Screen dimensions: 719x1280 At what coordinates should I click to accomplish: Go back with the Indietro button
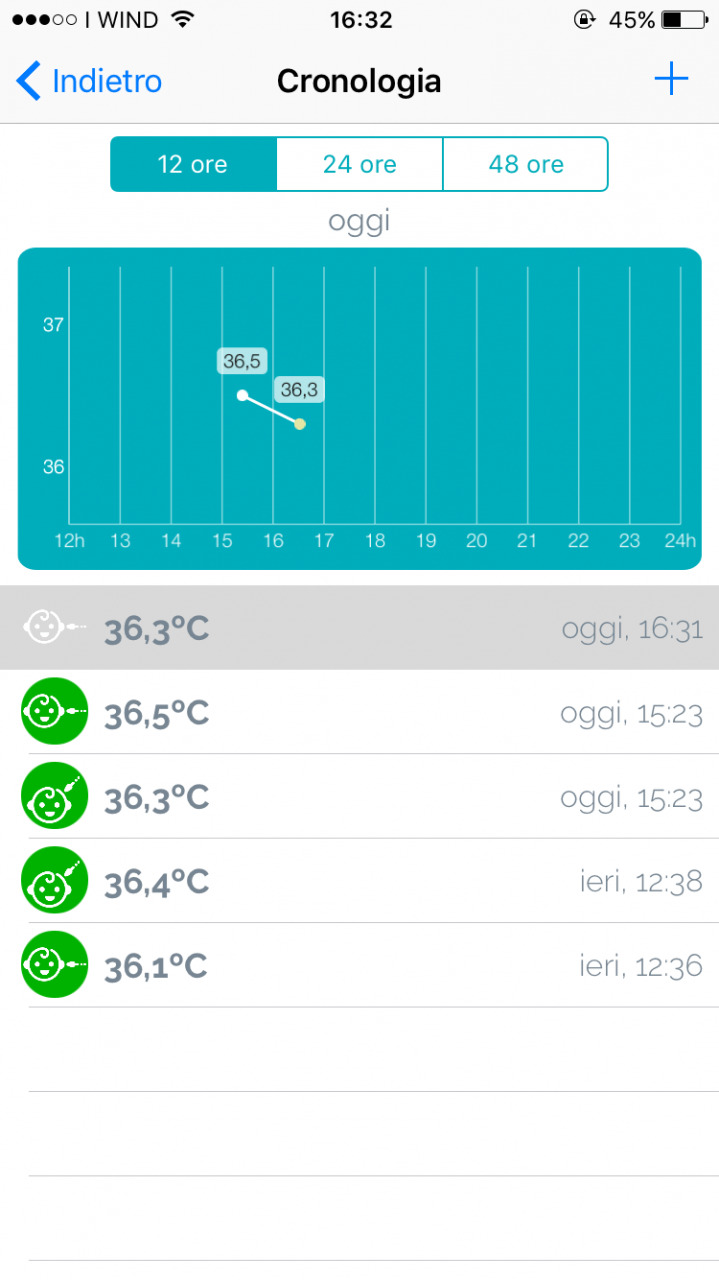point(90,81)
